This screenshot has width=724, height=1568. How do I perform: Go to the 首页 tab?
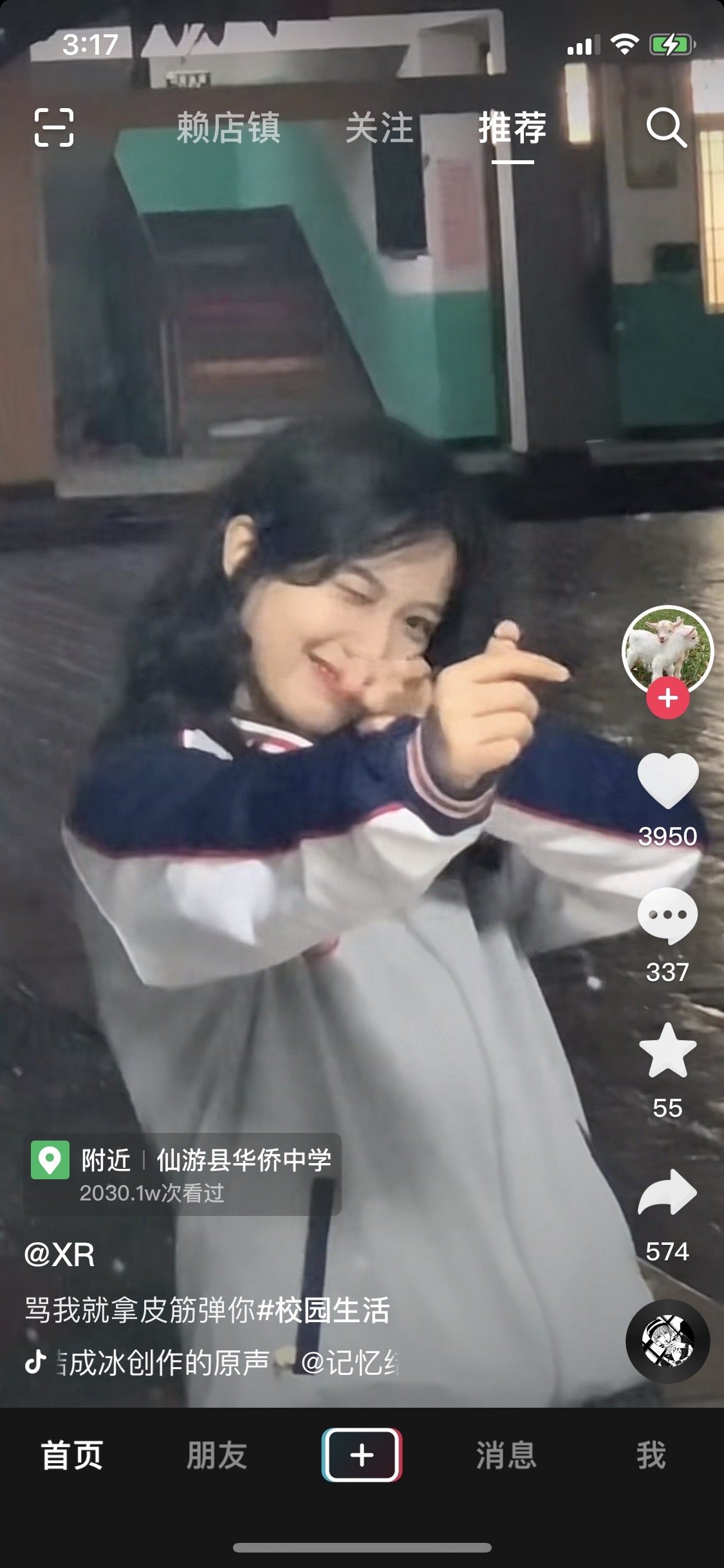tap(72, 1455)
